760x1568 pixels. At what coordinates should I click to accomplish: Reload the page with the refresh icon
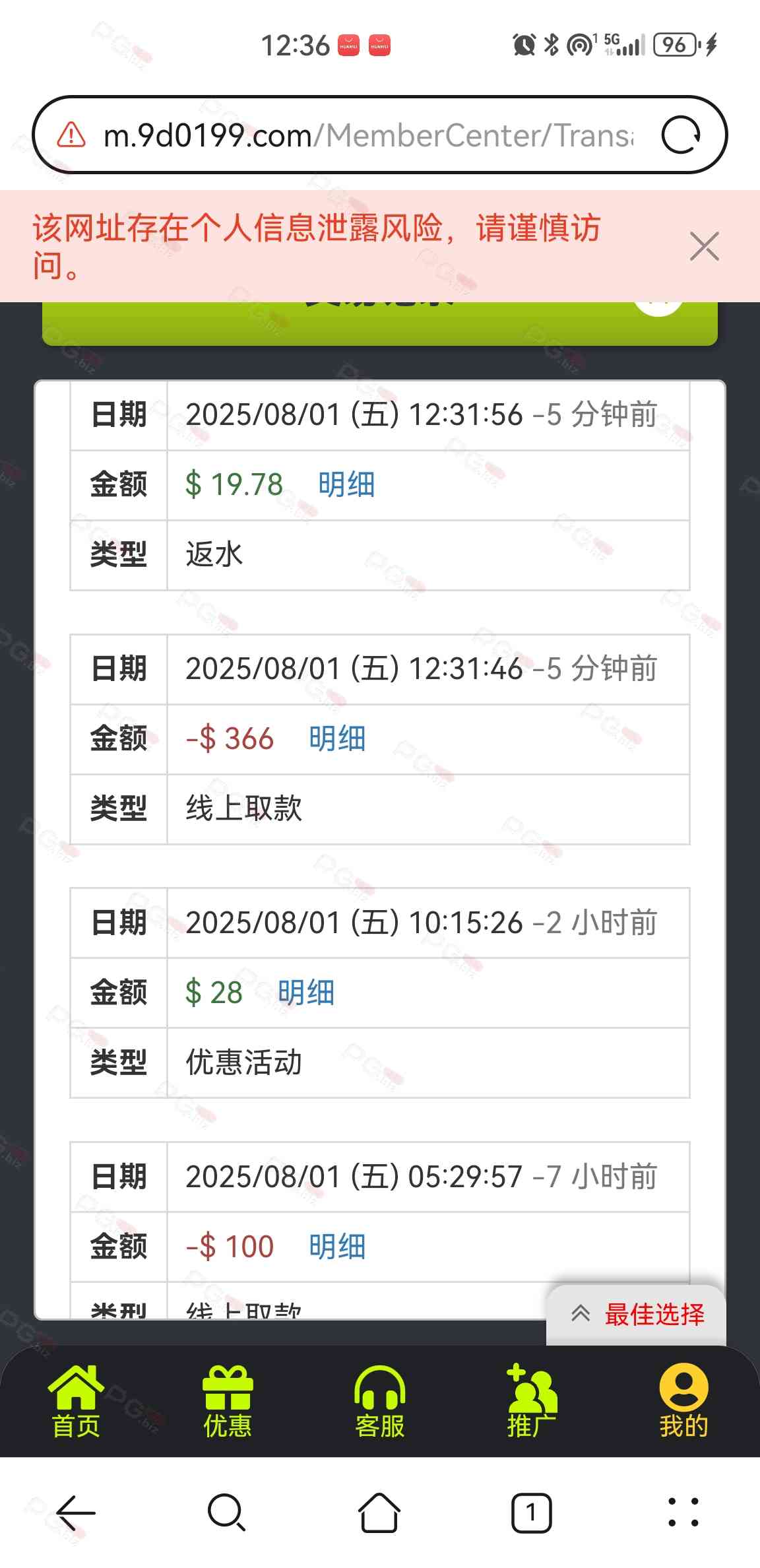tap(681, 135)
